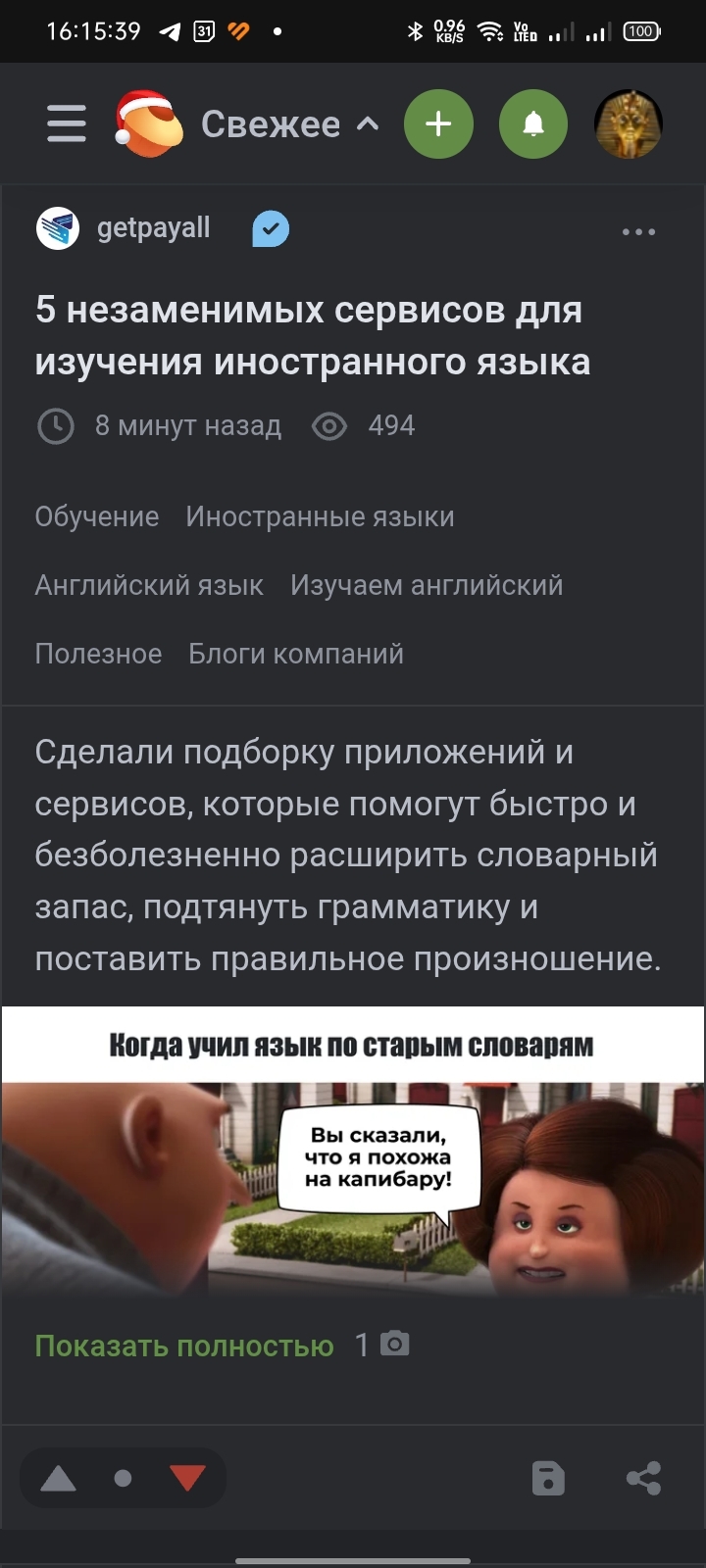706x1568 pixels.
Task: Select the Иностранные языки tag
Action: pos(320,516)
